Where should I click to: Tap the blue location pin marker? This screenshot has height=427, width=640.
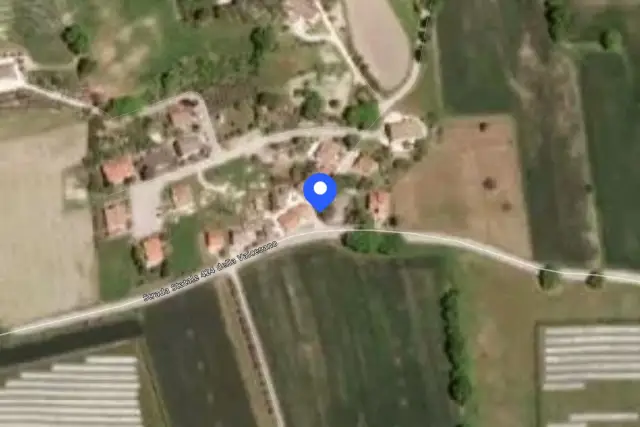tap(320, 192)
